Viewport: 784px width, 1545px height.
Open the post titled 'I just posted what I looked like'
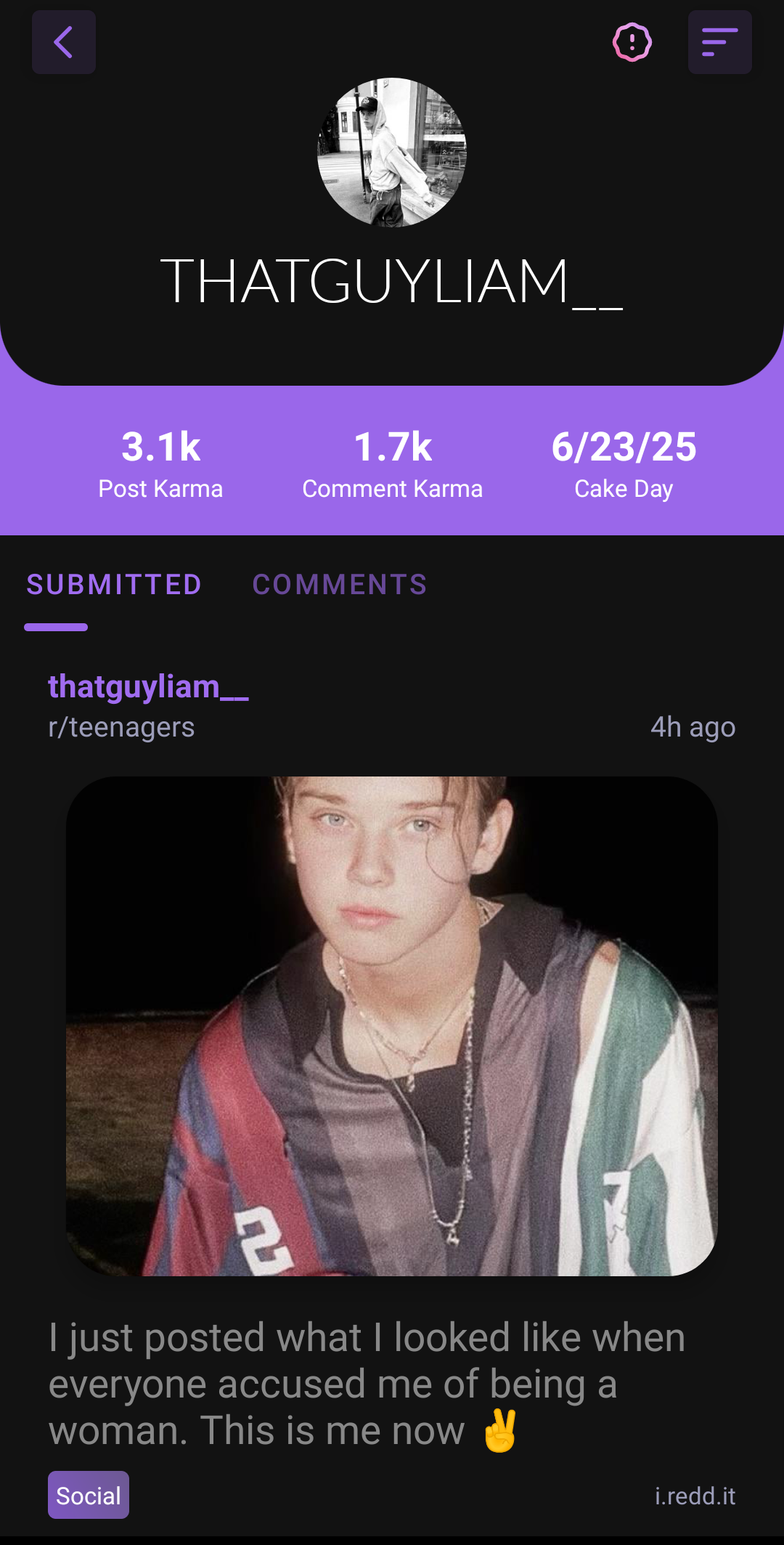[367, 1384]
